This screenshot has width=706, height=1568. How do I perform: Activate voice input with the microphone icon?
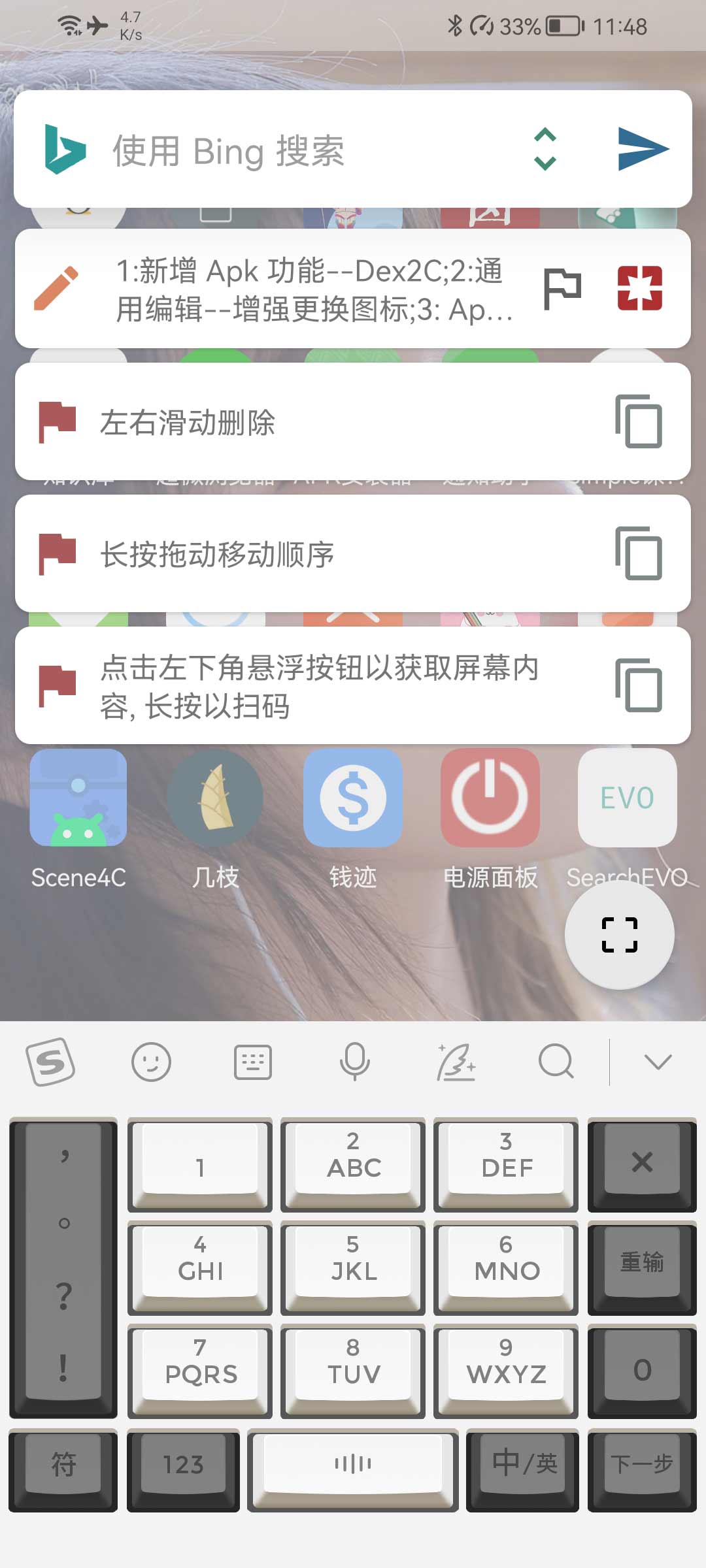pos(354,1062)
